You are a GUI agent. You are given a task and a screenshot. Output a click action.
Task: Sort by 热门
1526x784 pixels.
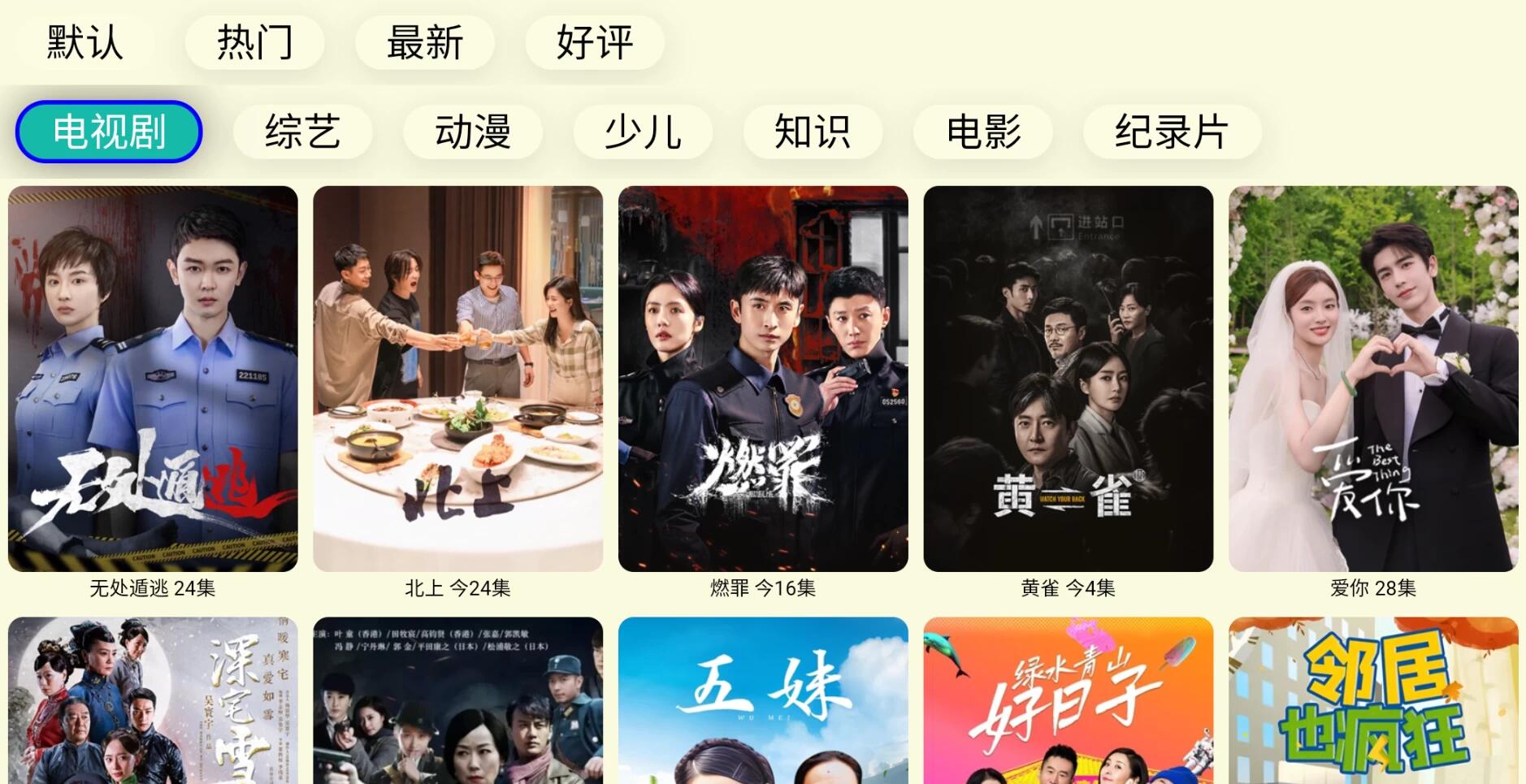(254, 42)
